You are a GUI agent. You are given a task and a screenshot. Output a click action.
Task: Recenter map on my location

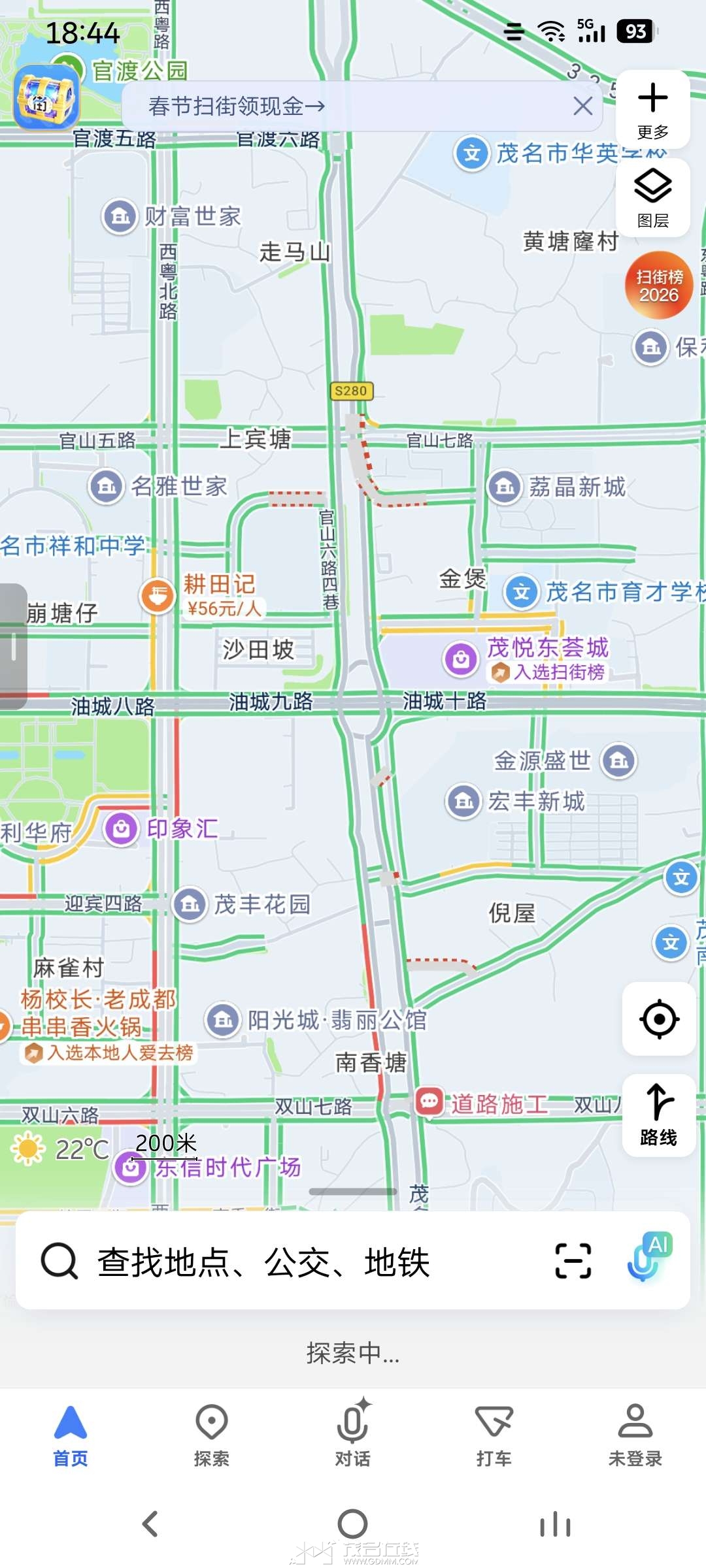659,1019
